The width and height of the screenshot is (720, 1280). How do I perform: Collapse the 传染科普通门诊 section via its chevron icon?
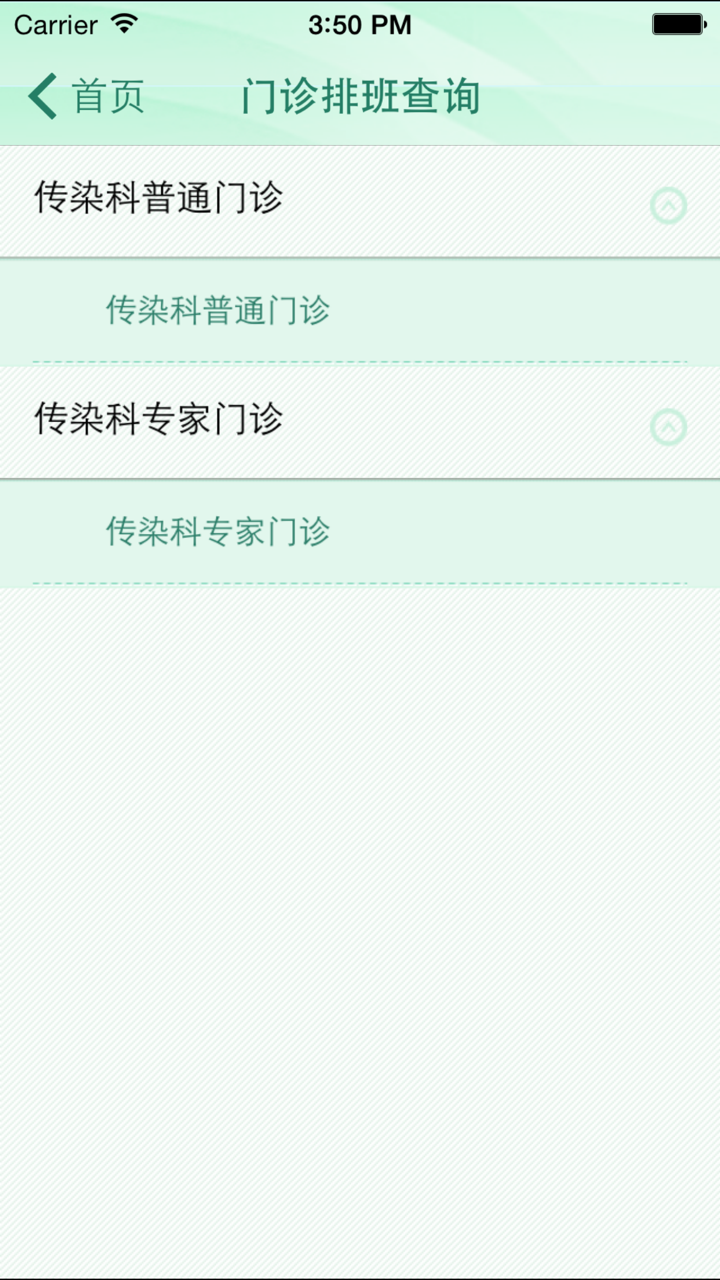pos(668,204)
